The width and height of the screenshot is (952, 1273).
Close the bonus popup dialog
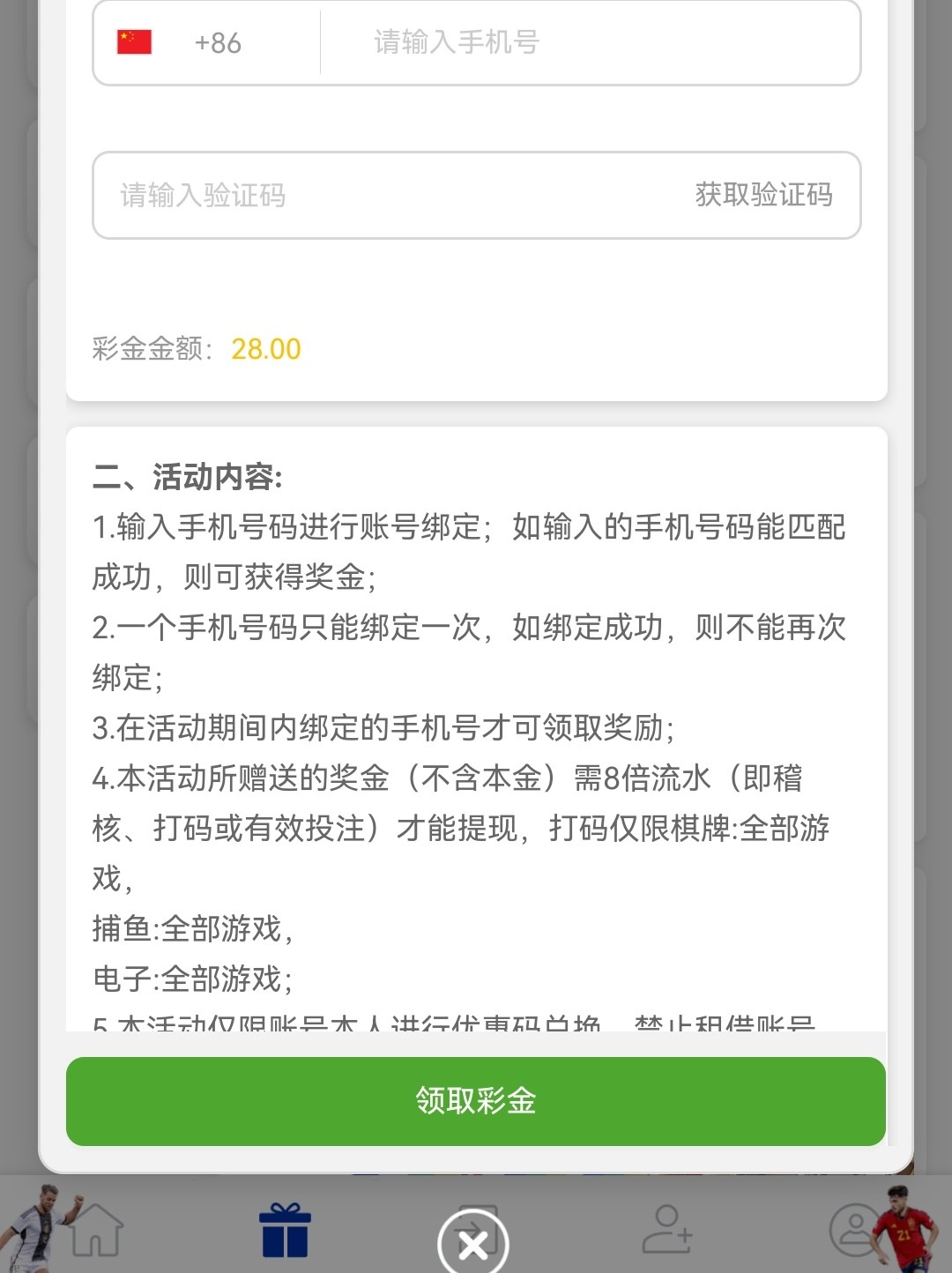(x=473, y=1245)
